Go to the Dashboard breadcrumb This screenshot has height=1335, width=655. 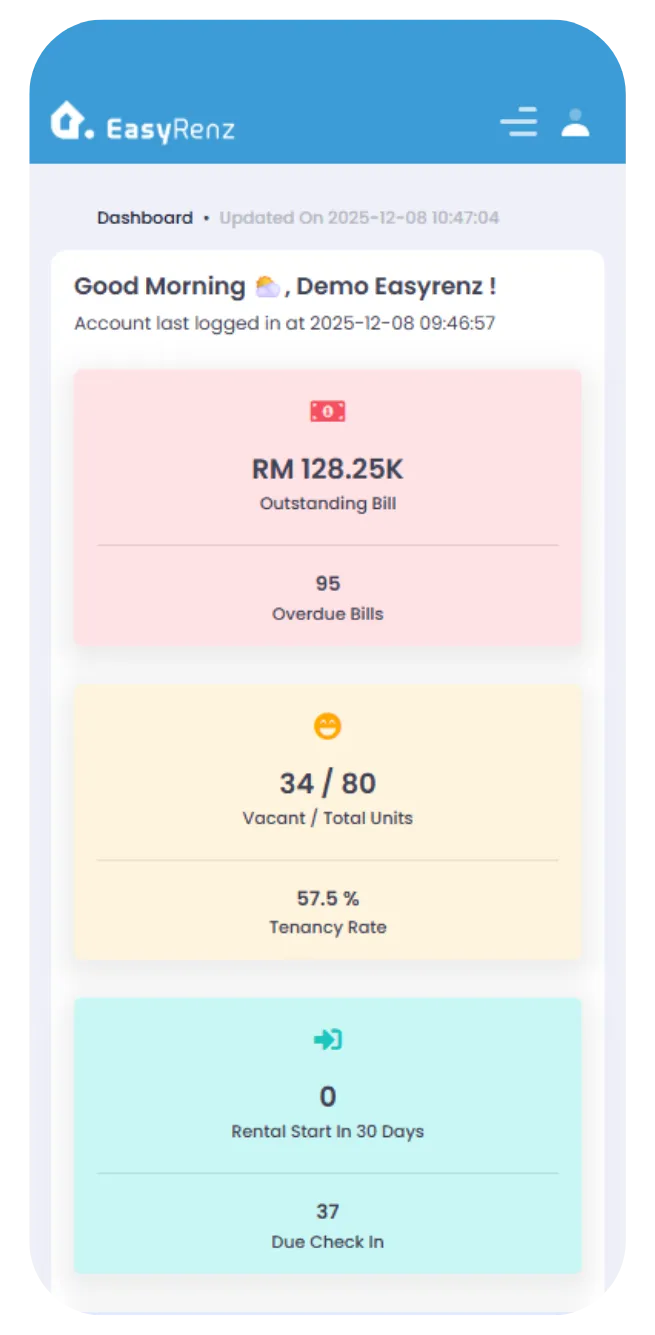[x=145, y=218]
